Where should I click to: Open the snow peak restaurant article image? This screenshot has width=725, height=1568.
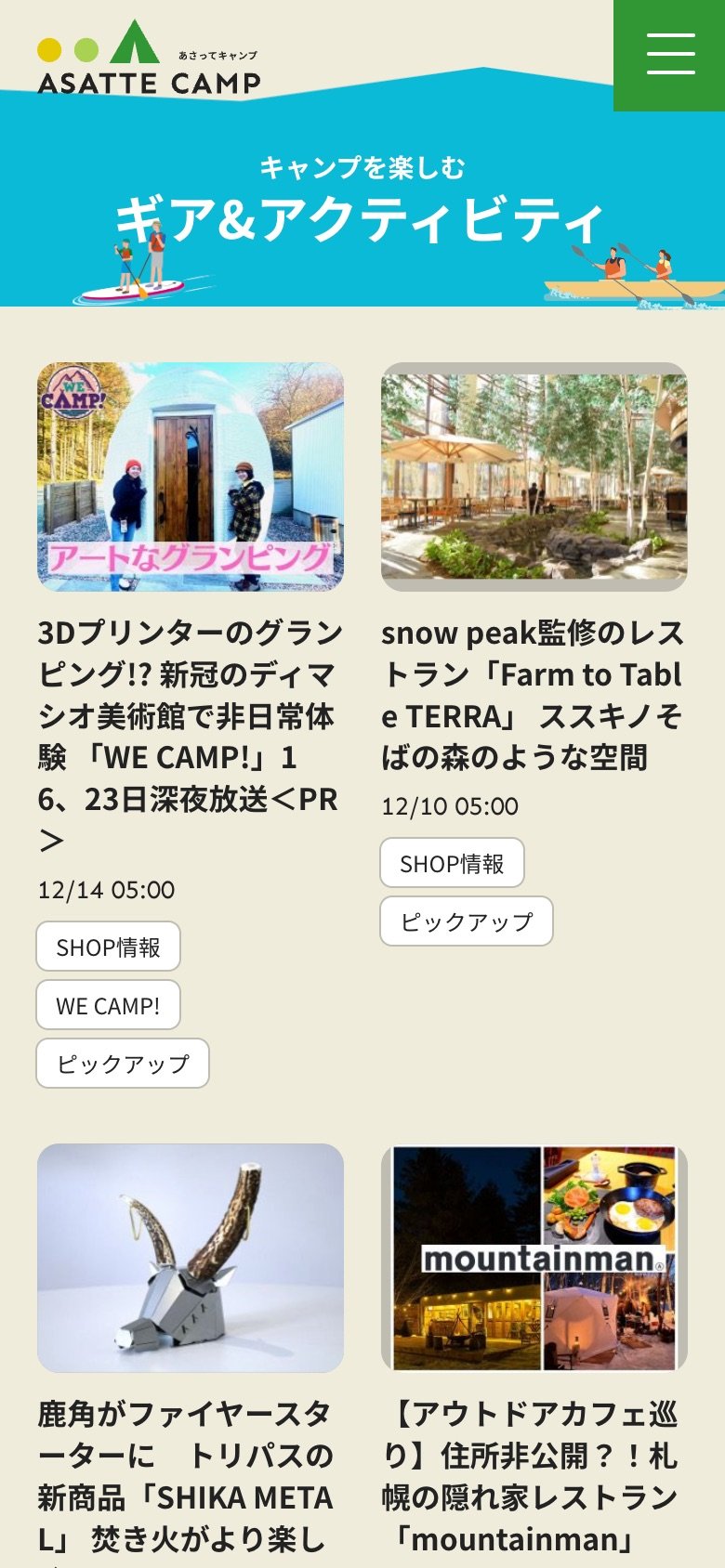(x=534, y=477)
